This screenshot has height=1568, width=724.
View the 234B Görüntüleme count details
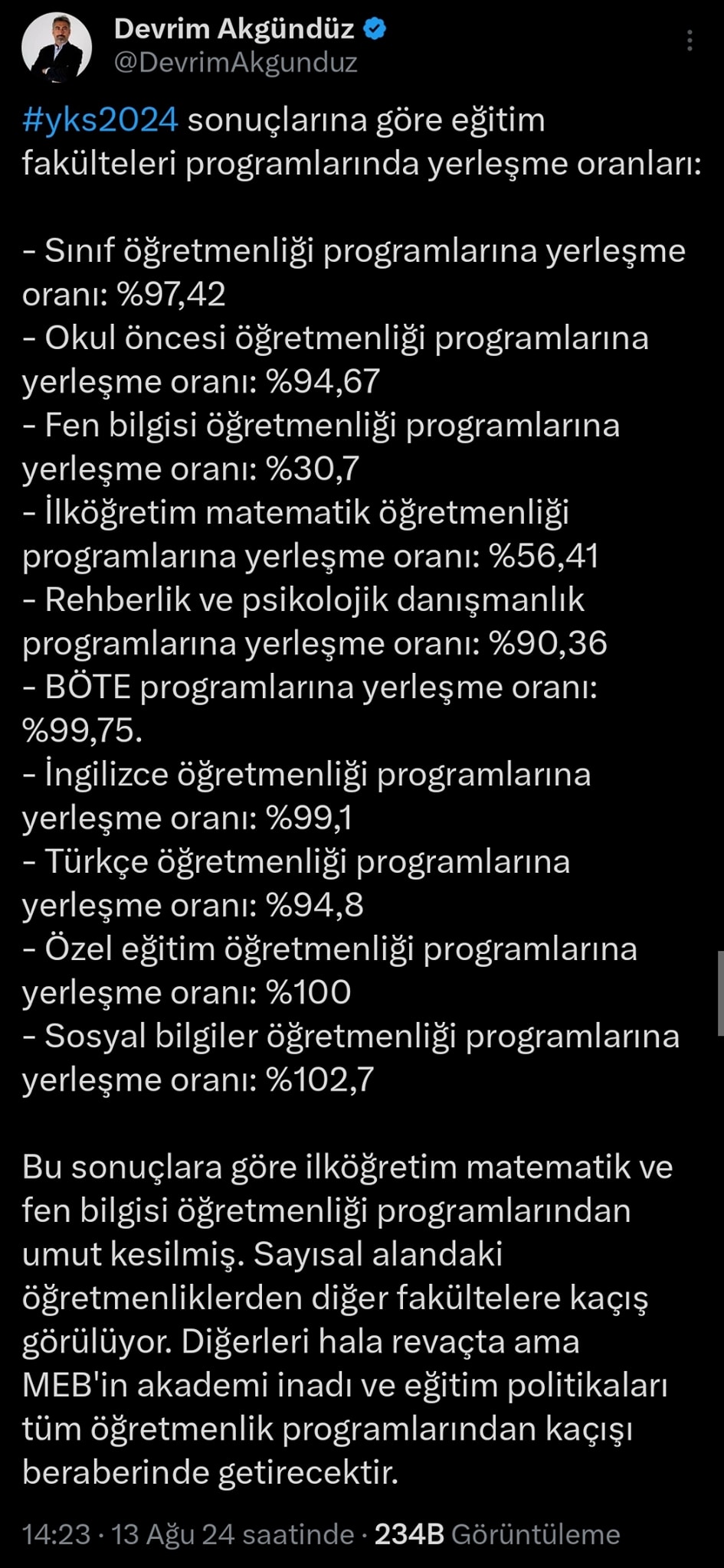pyautogui.click(x=497, y=1534)
